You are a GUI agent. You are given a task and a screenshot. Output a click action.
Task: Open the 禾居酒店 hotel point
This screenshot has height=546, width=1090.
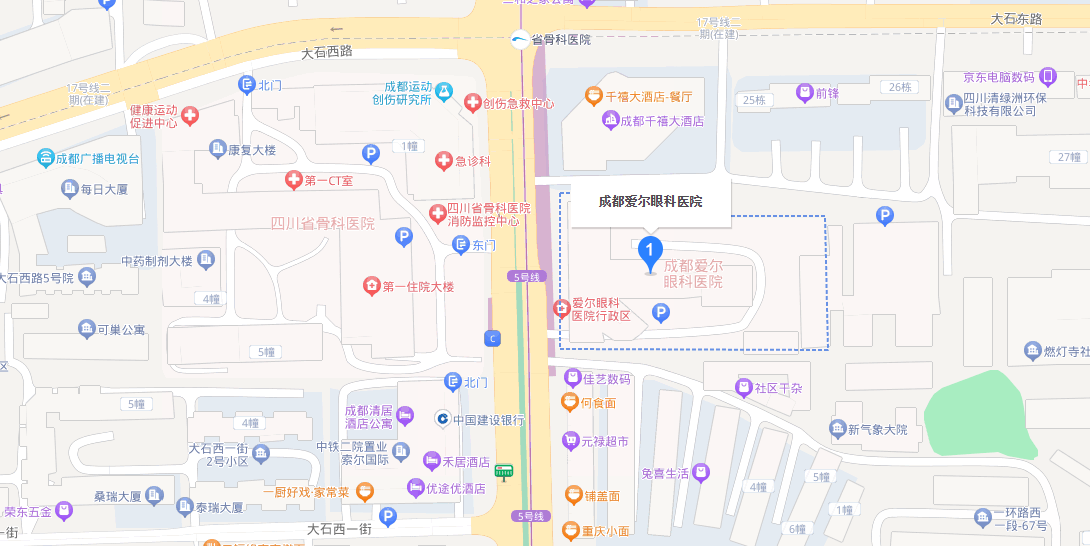(433, 462)
